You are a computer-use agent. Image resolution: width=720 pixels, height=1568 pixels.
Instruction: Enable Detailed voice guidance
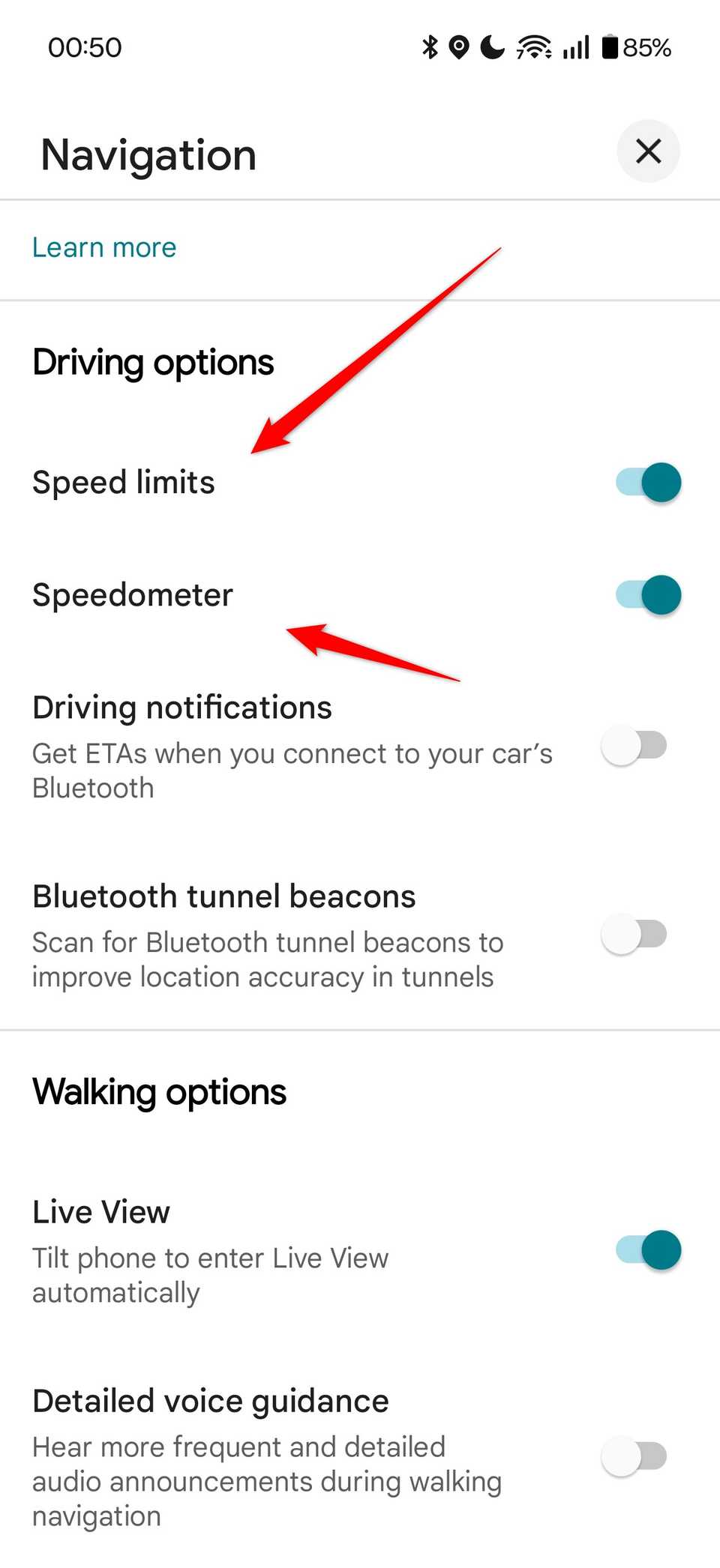pos(634,1456)
